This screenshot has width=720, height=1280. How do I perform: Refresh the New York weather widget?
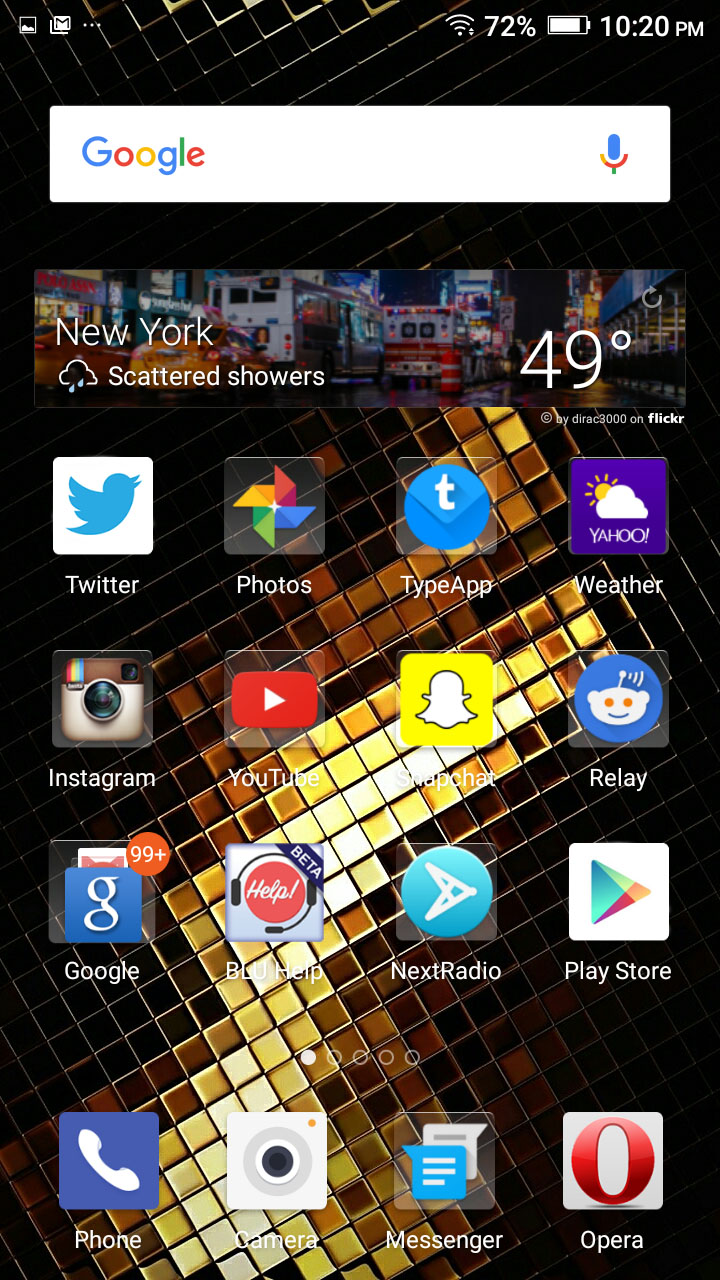(x=652, y=297)
